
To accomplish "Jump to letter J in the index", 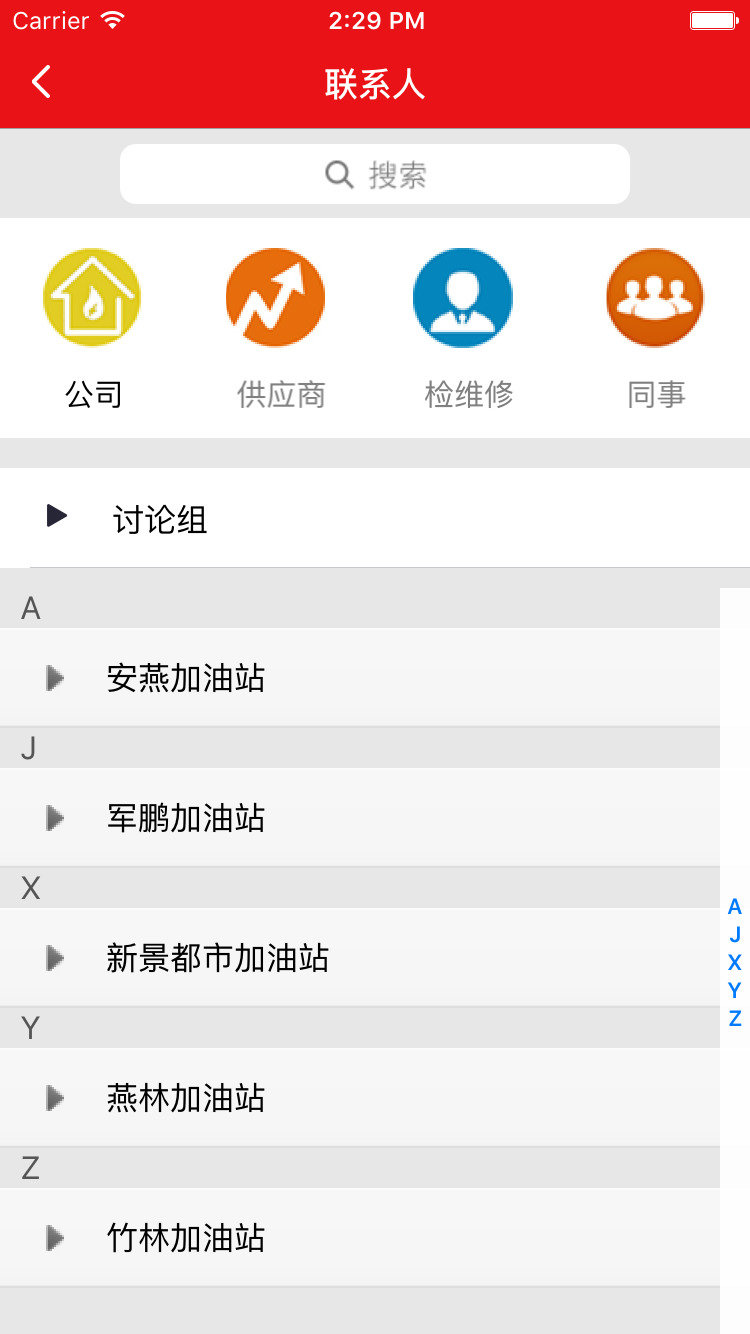I will coord(735,935).
